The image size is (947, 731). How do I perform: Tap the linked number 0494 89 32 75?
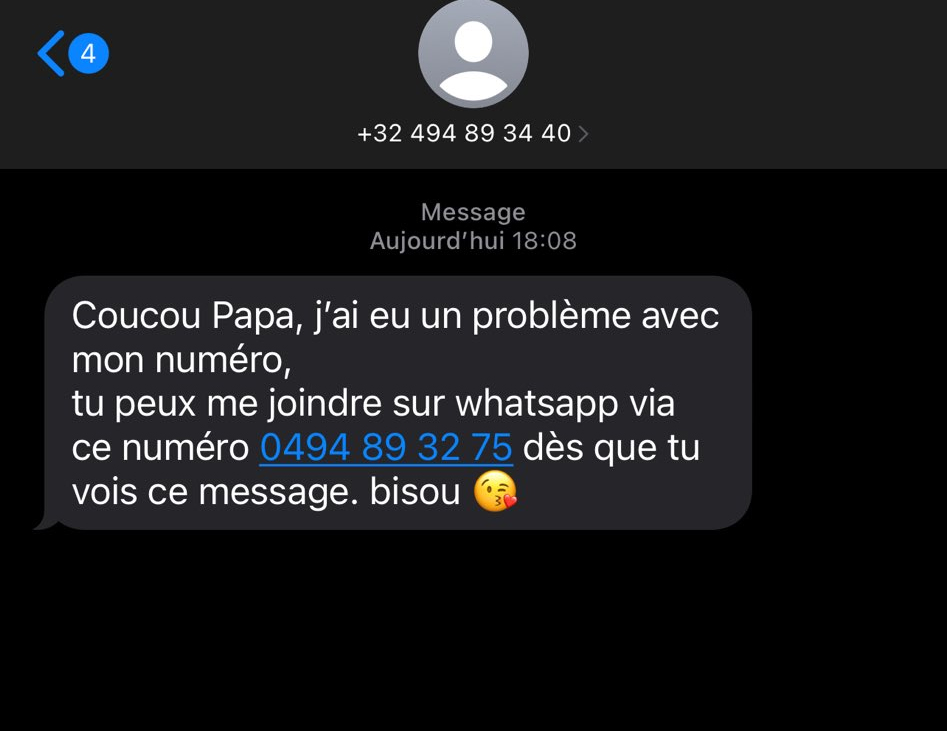tap(386, 448)
